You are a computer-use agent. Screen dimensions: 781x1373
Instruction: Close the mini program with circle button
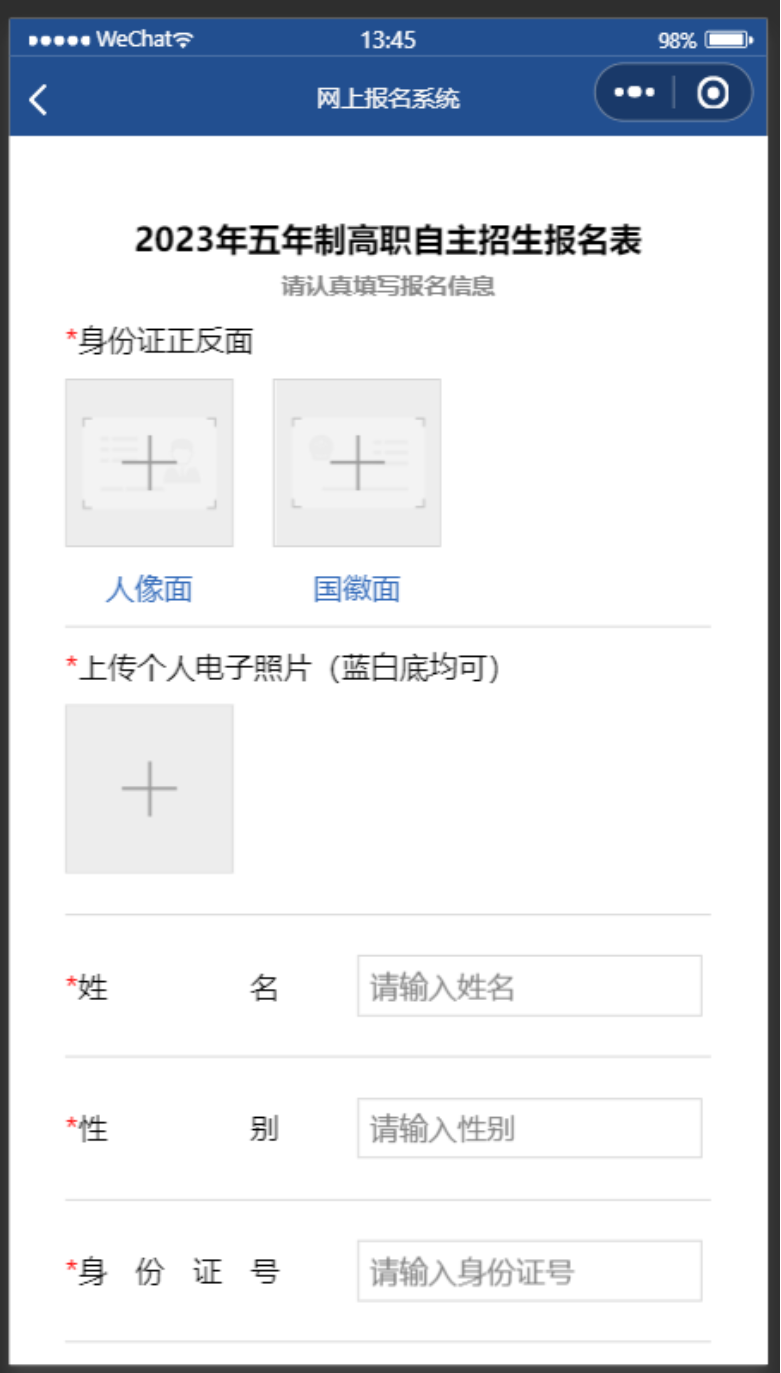coord(713,93)
